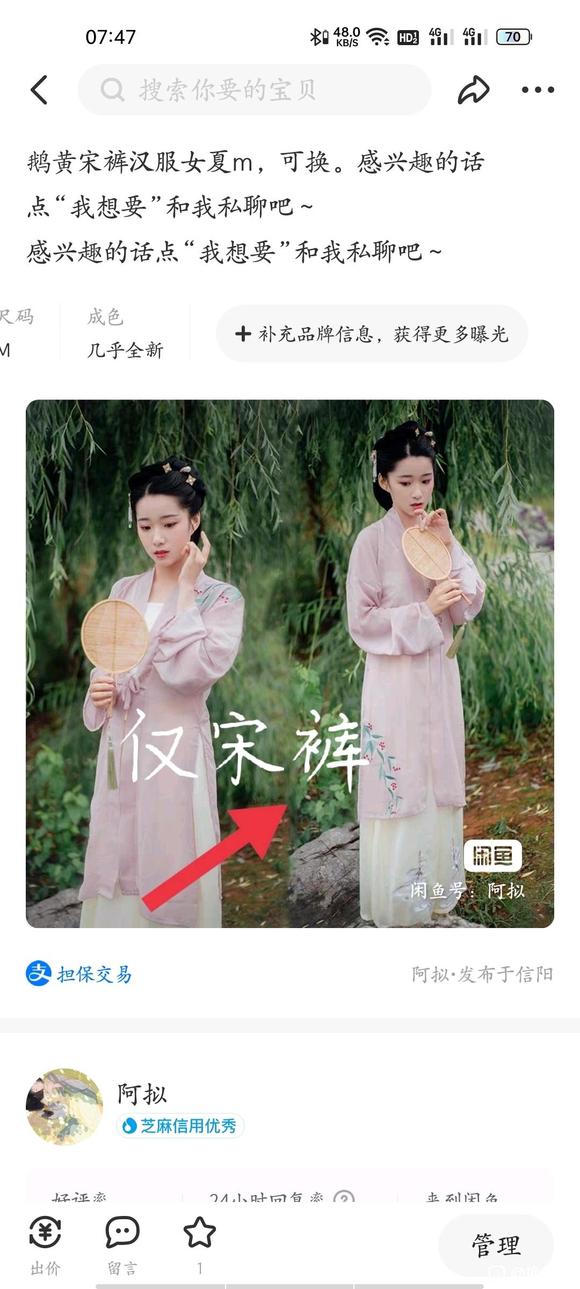Open the 管理 manage button
This screenshot has height=1289, width=580.
tap(496, 1245)
